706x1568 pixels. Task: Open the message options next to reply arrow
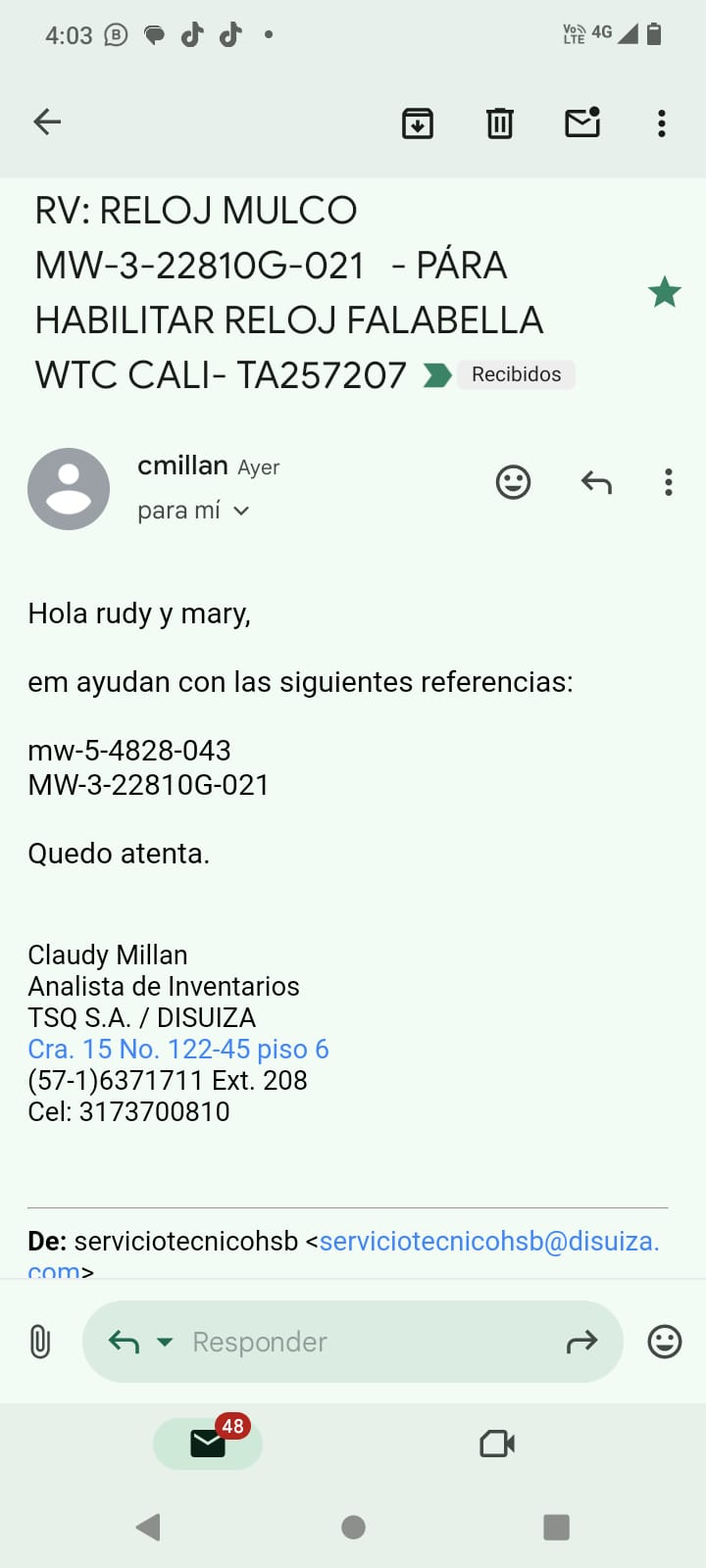click(669, 482)
